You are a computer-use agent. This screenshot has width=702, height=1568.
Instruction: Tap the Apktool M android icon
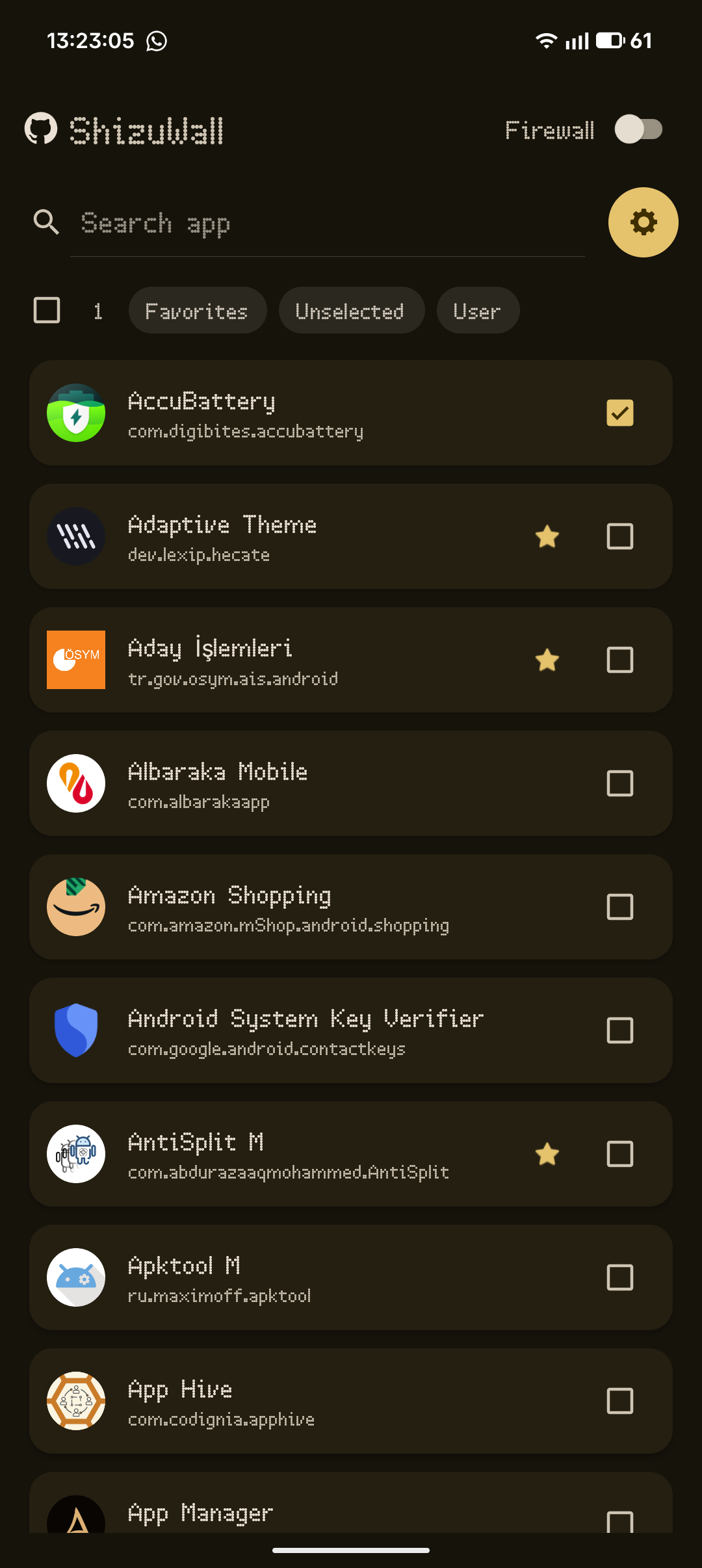pyautogui.click(x=76, y=1277)
